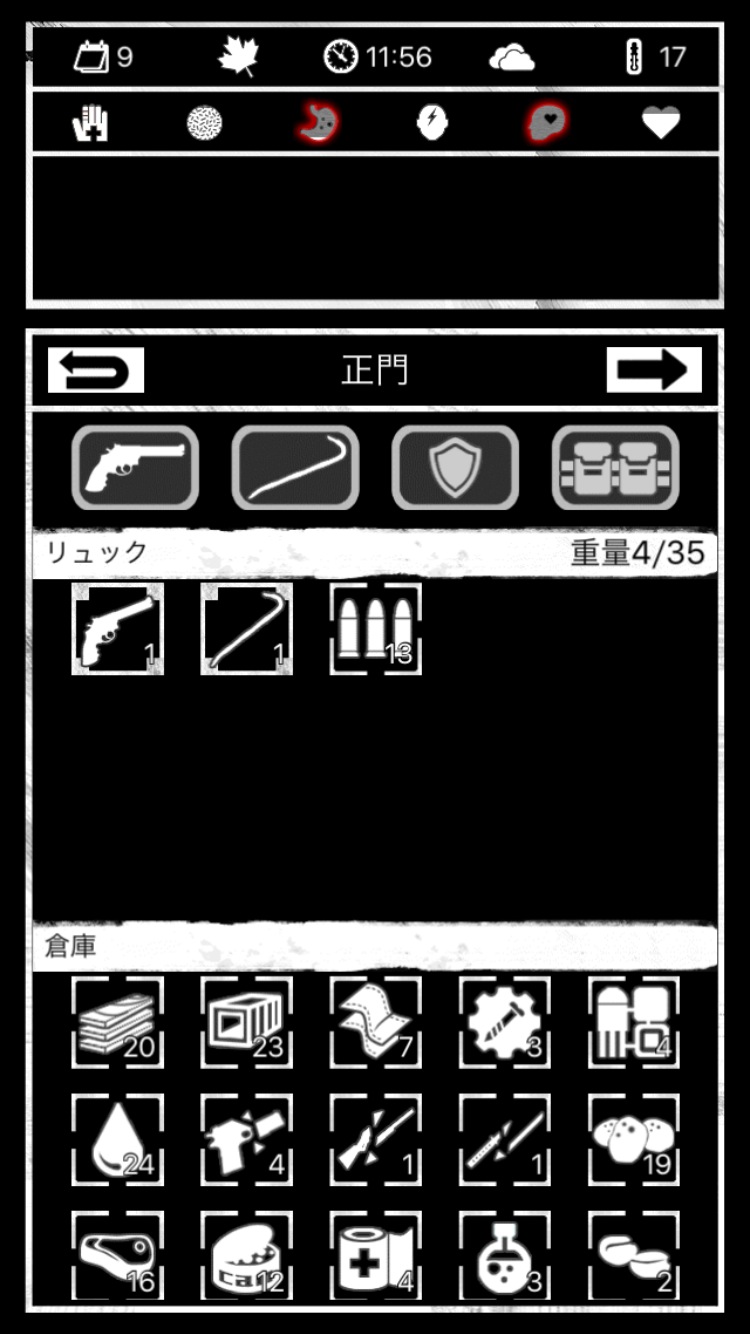This screenshot has height=1334, width=750.
Task: Select the 13 bullets in the backpack
Action: pyautogui.click(x=376, y=629)
